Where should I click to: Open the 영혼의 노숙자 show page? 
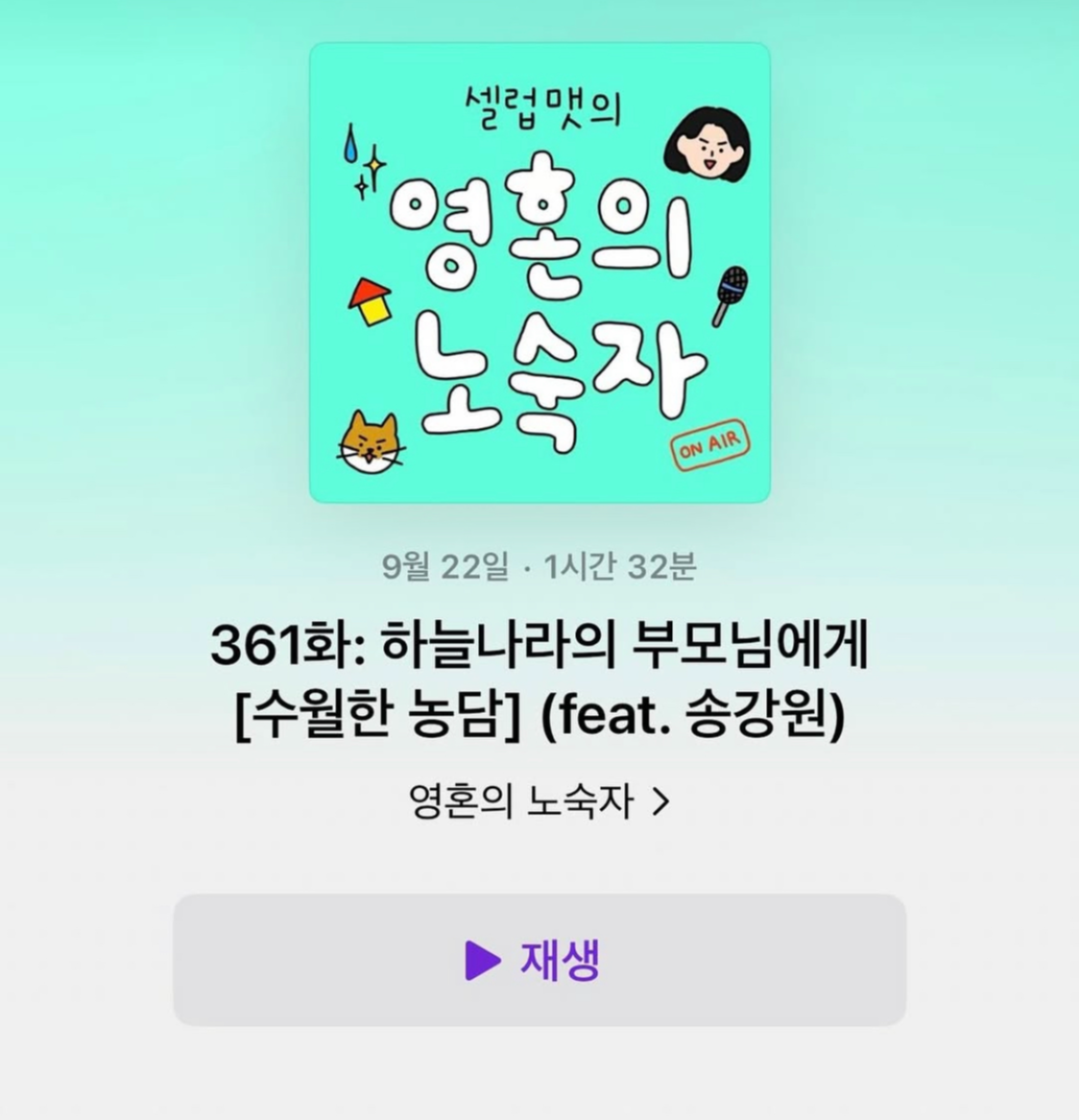538,801
